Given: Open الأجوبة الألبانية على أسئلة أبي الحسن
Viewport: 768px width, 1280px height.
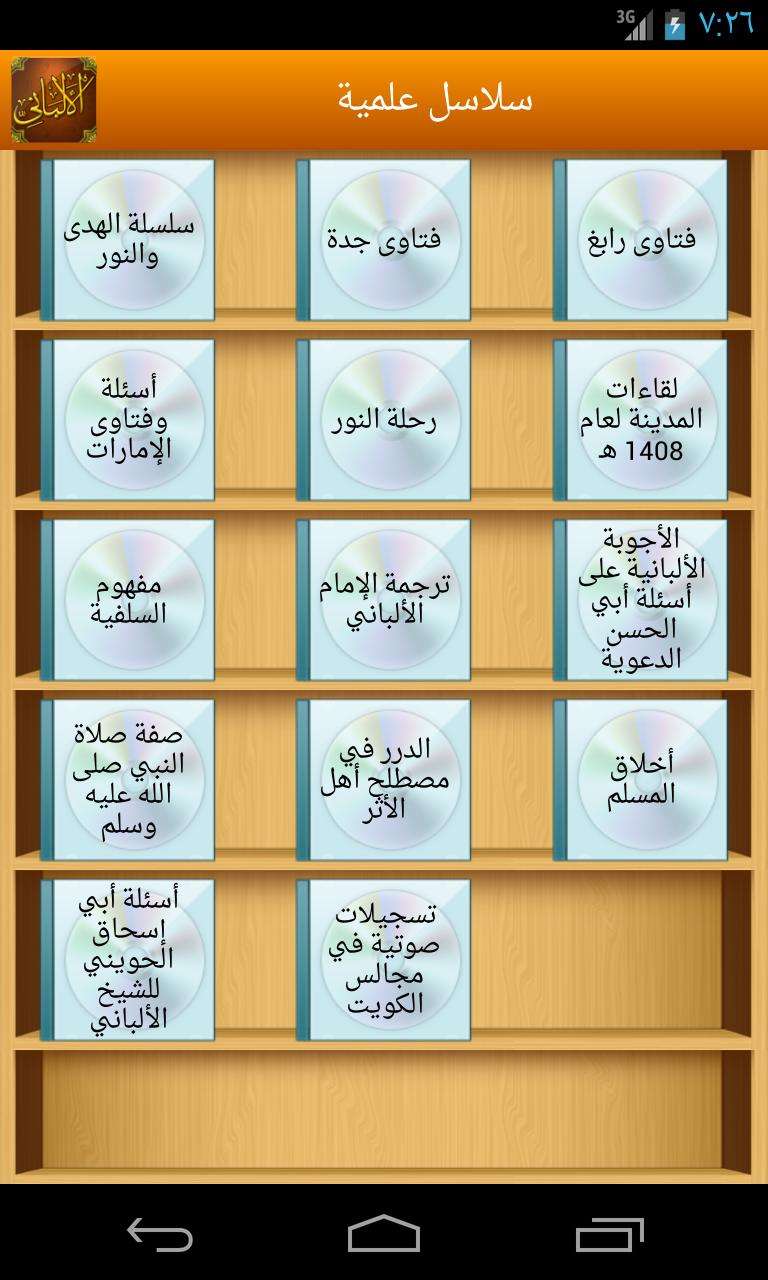Looking at the screenshot, I should [x=640, y=600].
